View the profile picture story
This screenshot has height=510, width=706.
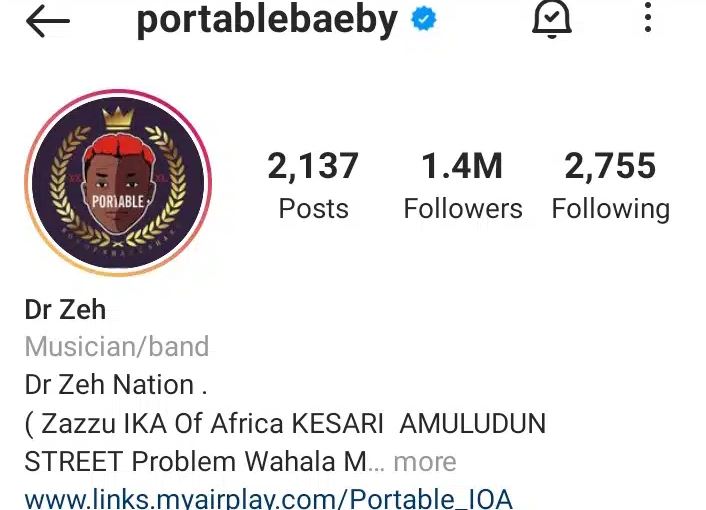[x=118, y=183]
